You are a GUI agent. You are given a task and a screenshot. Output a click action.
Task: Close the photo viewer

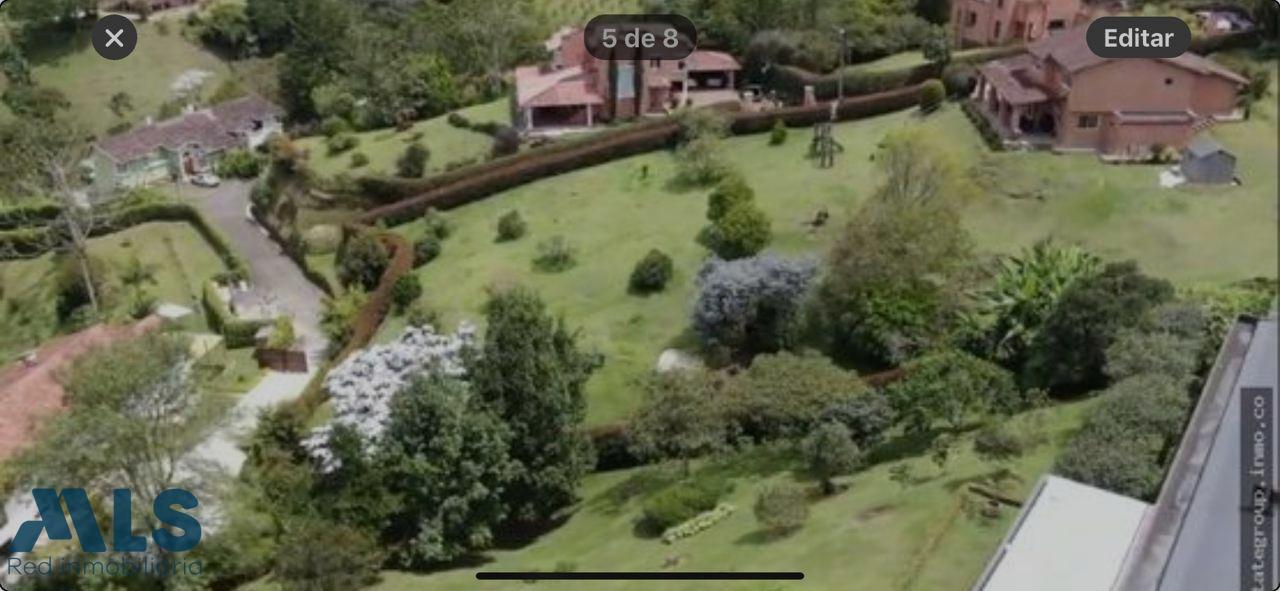(x=114, y=38)
